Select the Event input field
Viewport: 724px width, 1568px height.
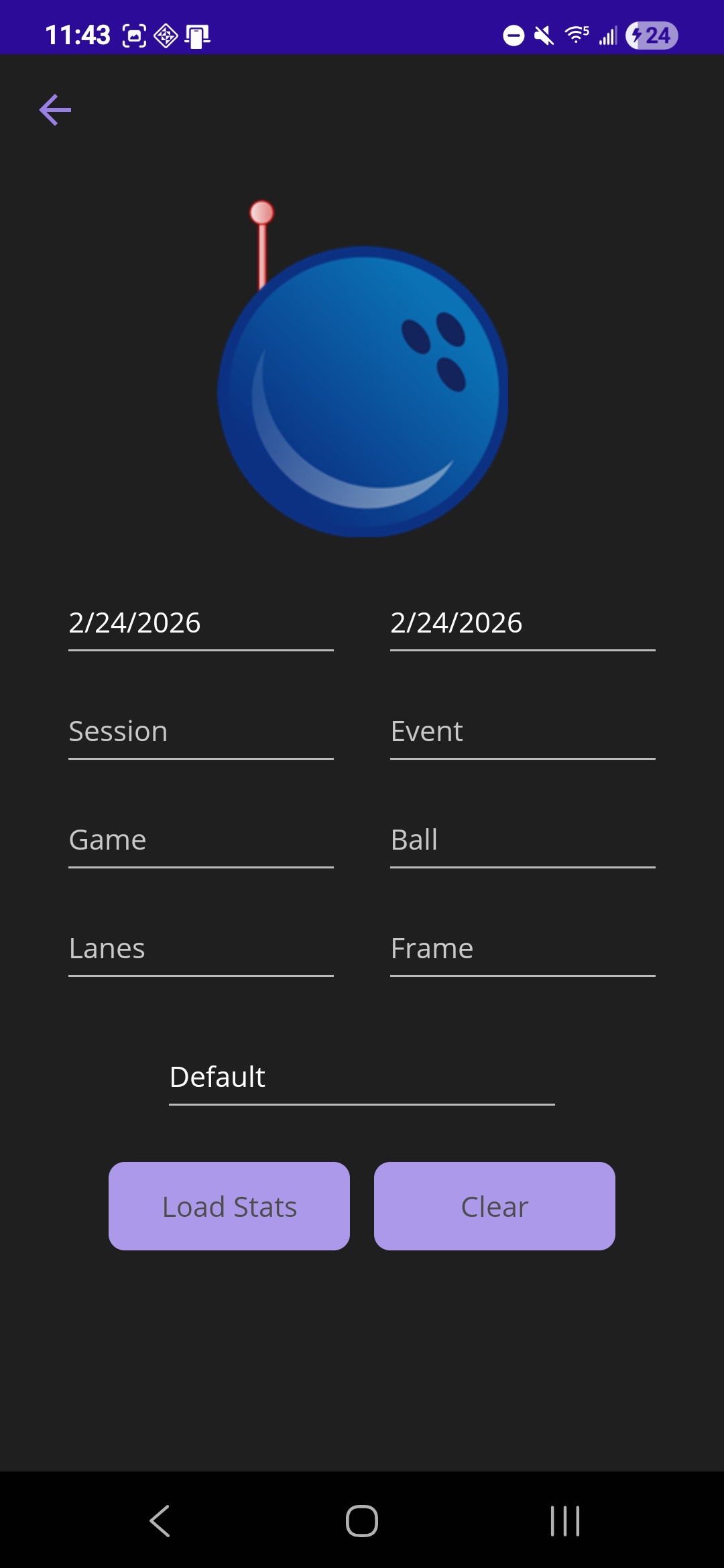[522, 732]
